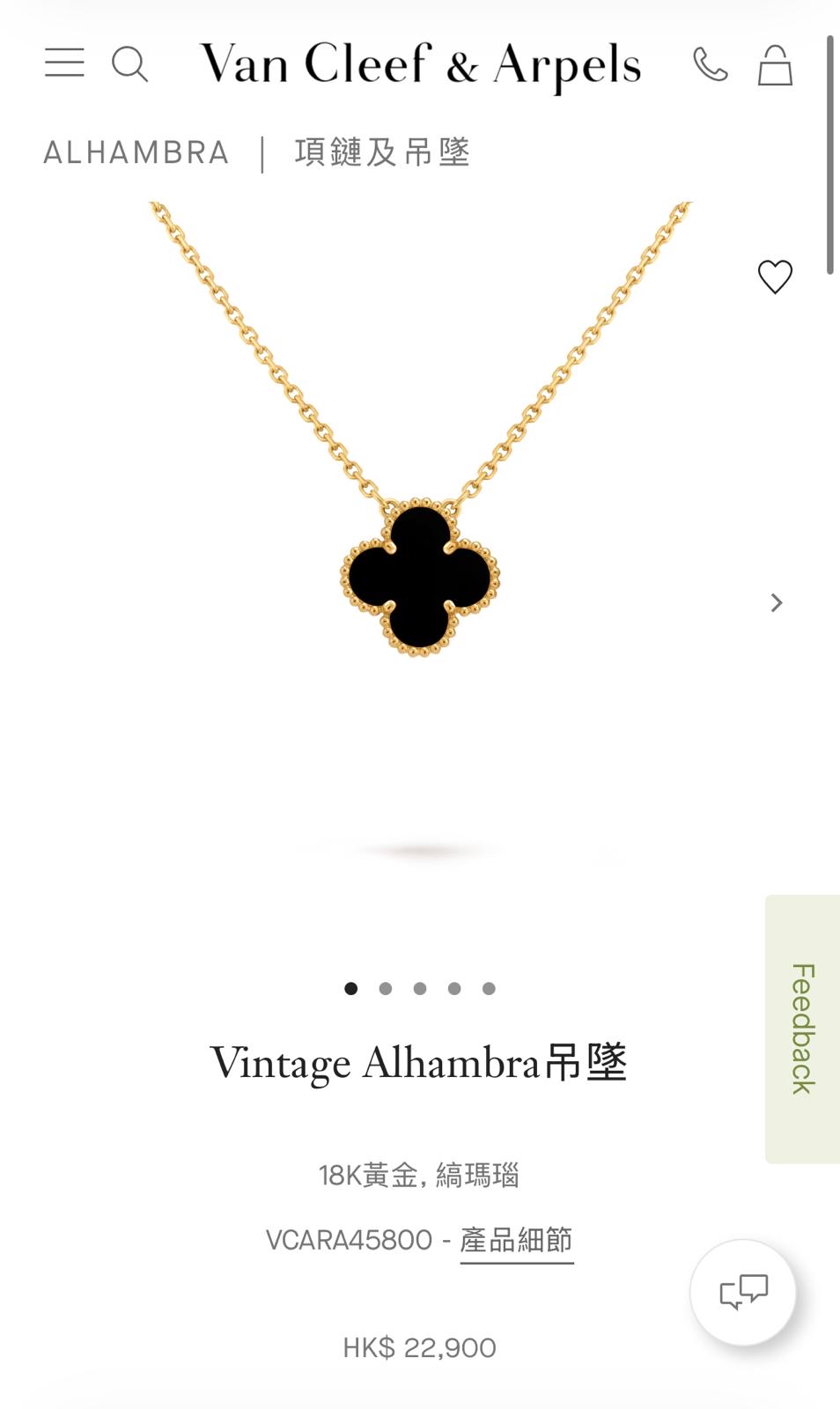Open the 項鏈及吊墜 breadcrumb category
This screenshot has width=840, height=1409.
point(382,152)
